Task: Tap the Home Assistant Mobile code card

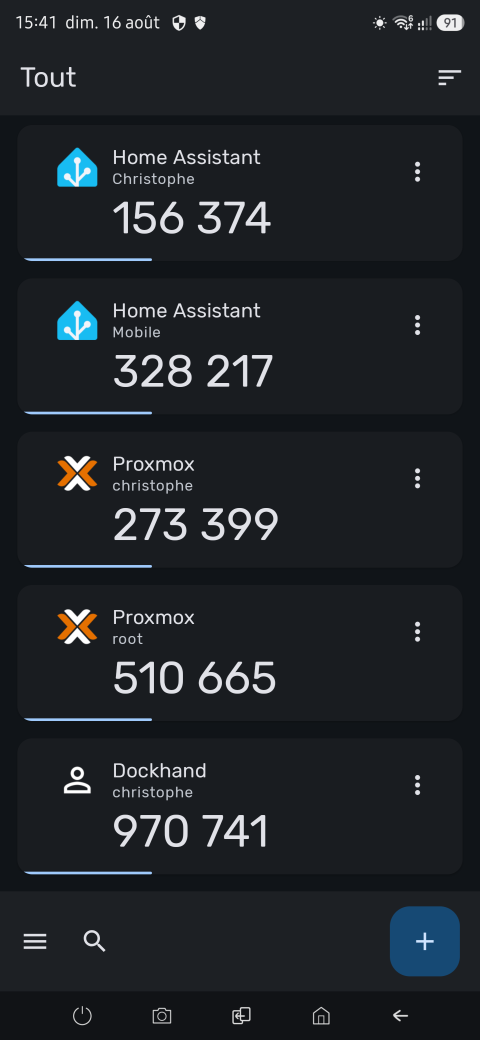Action: click(240, 346)
